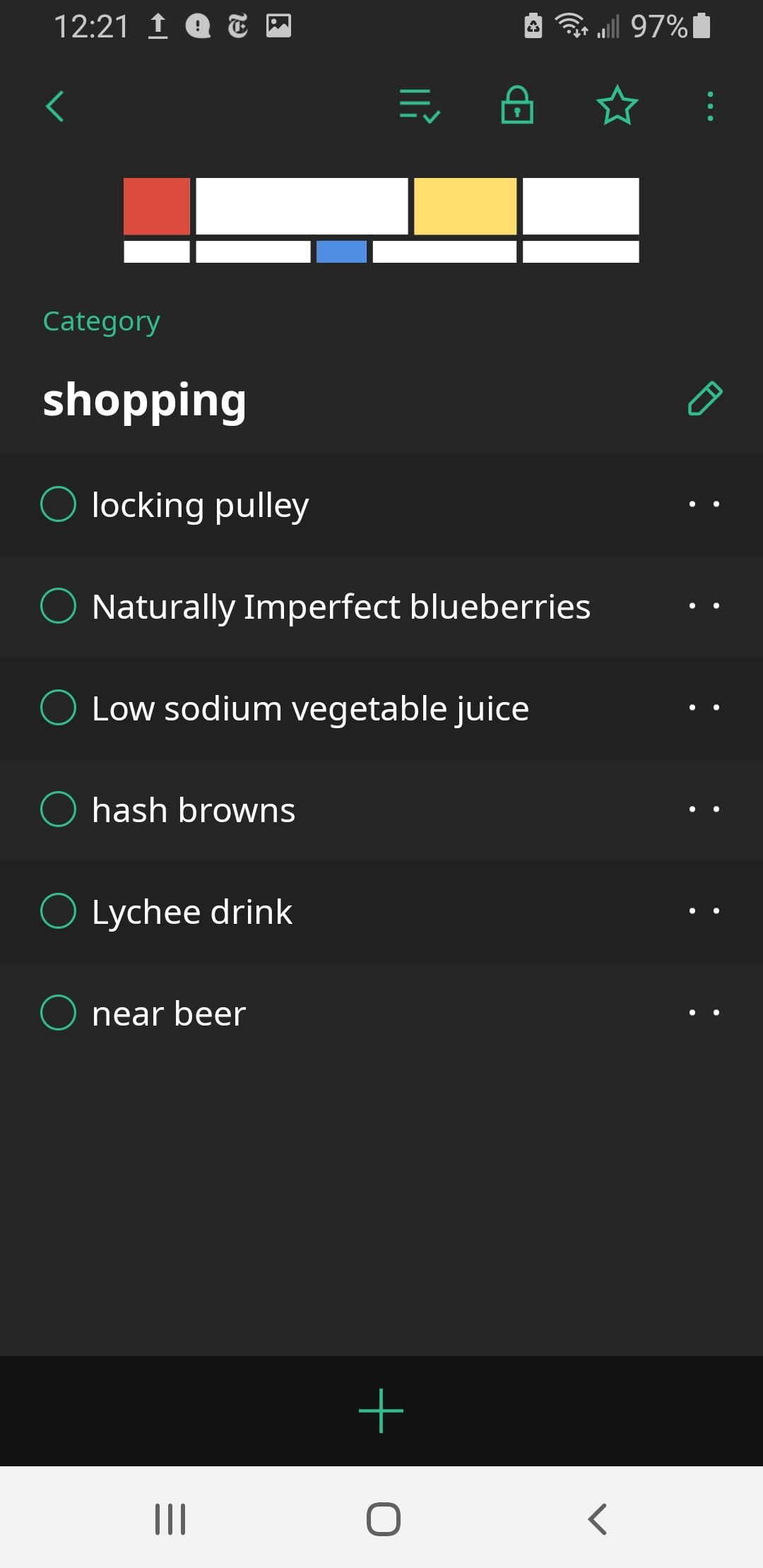This screenshot has height=1568, width=763.
Task: Check off Lychee drink
Action: tap(59, 911)
